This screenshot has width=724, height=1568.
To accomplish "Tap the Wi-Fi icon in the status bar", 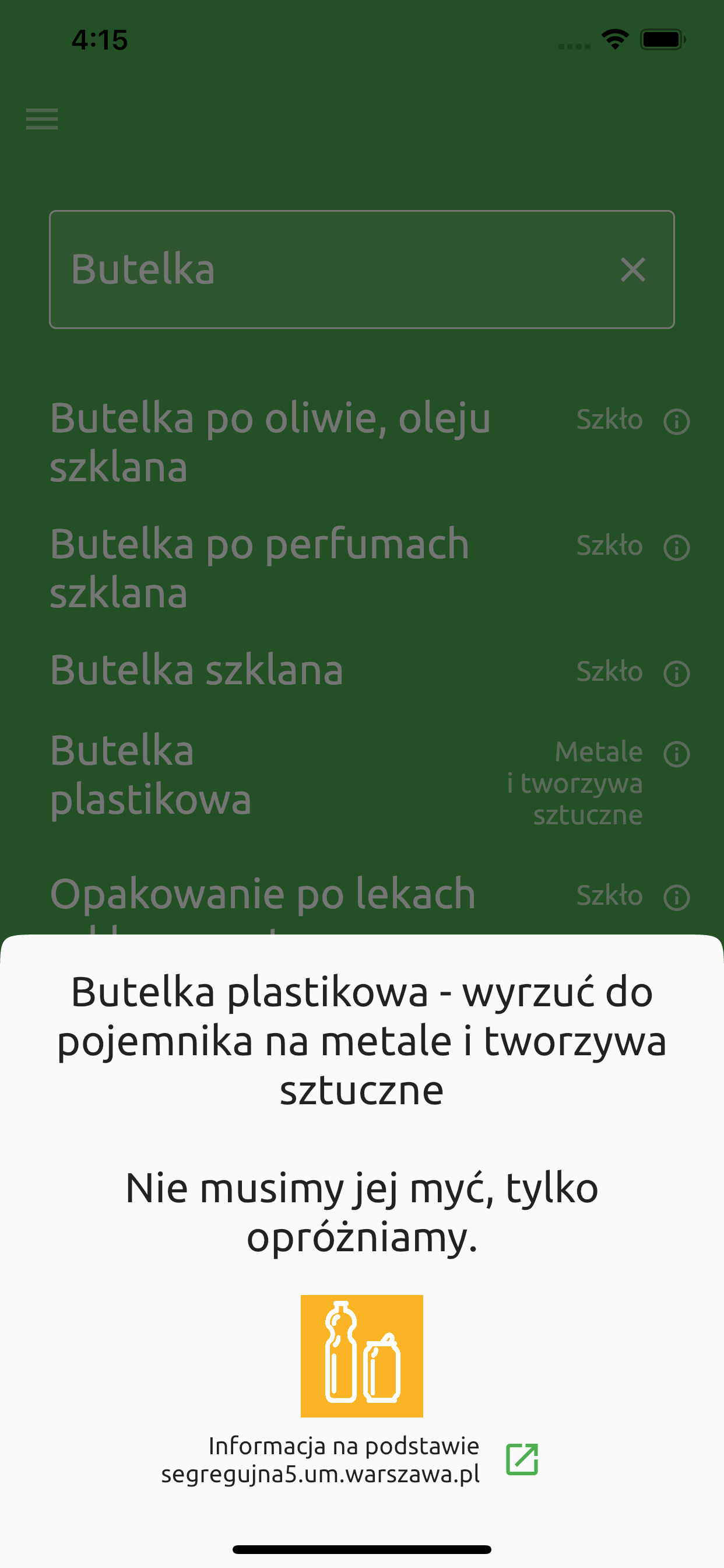I will pyautogui.click(x=614, y=39).
